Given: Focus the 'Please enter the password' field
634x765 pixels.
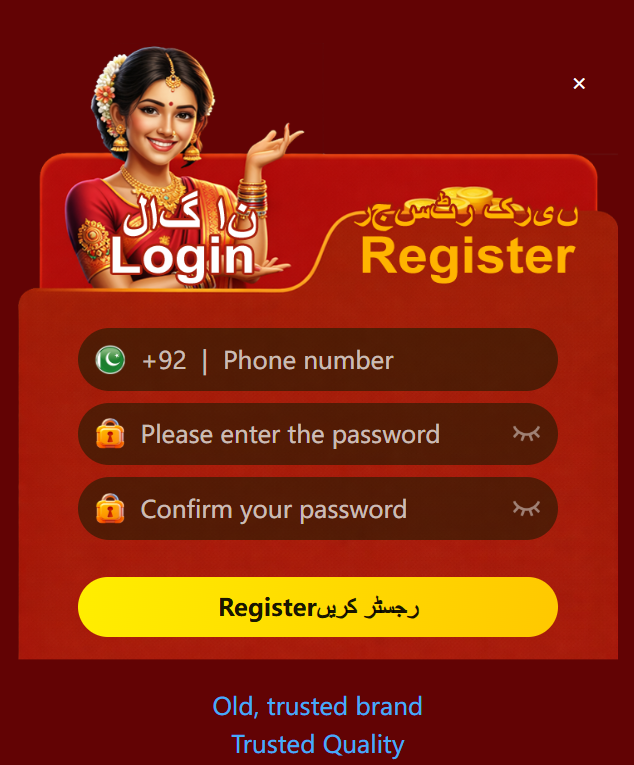Looking at the screenshot, I should 318,434.
